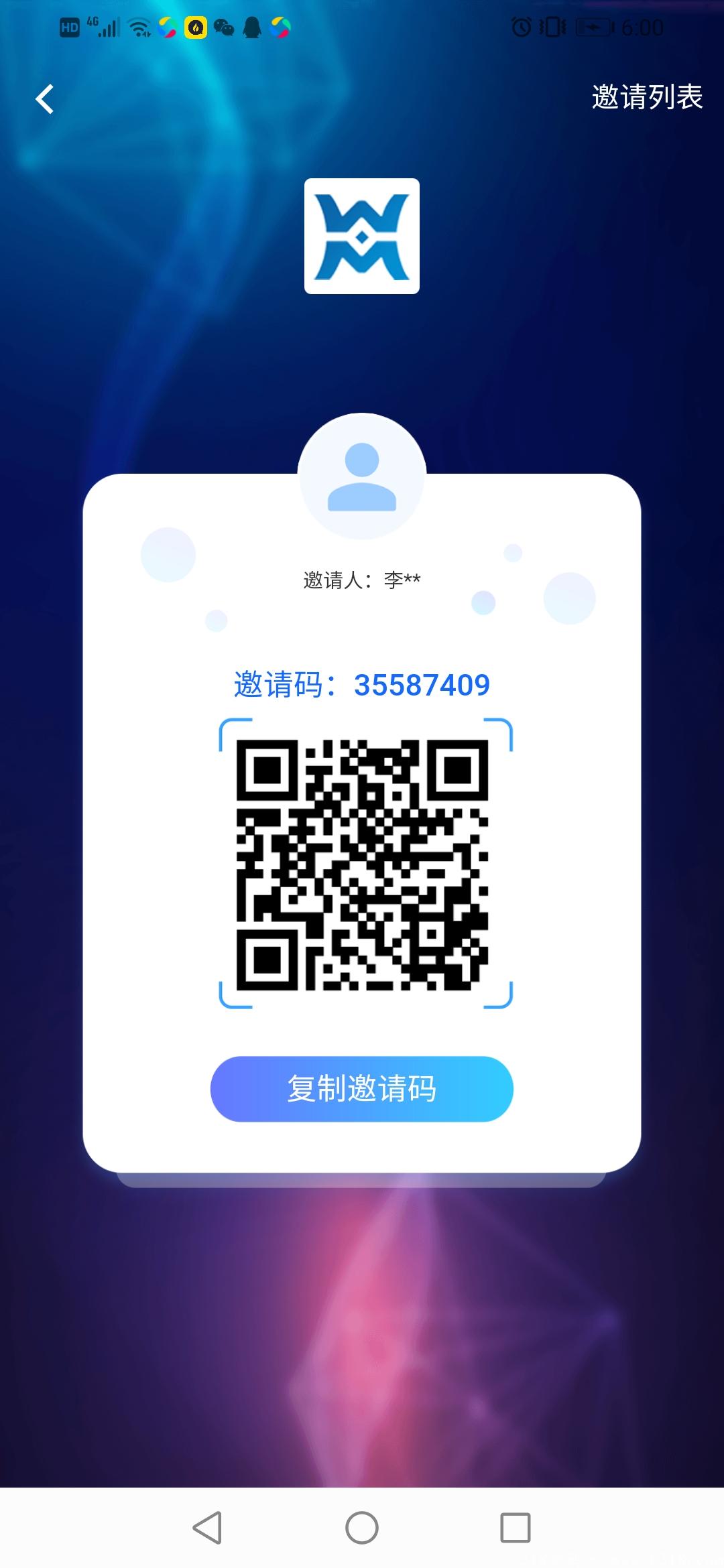Go back using the top-left arrow
724x1568 pixels.
coord(44,99)
